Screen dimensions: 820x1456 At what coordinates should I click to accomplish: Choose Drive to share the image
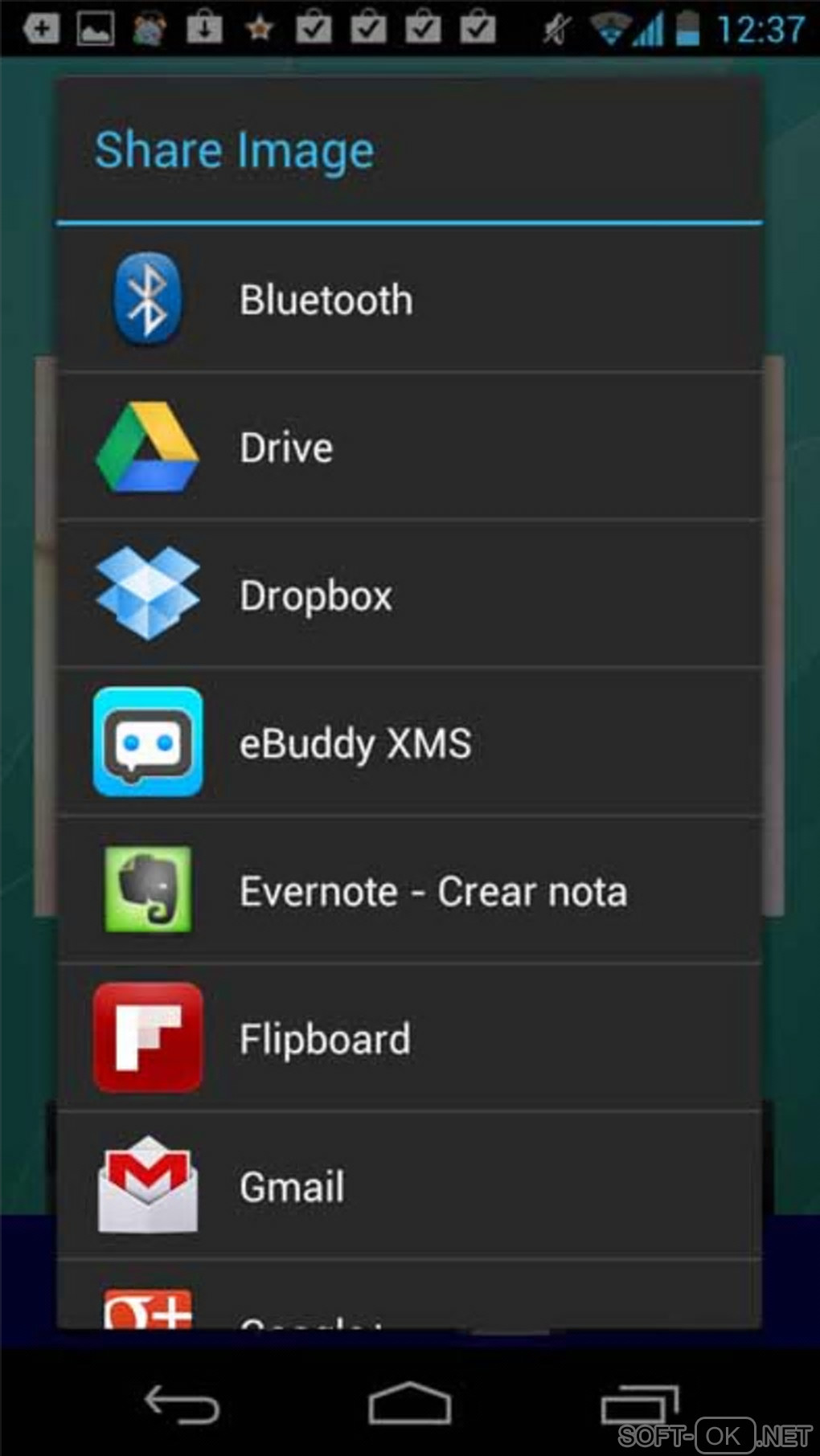(x=408, y=448)
